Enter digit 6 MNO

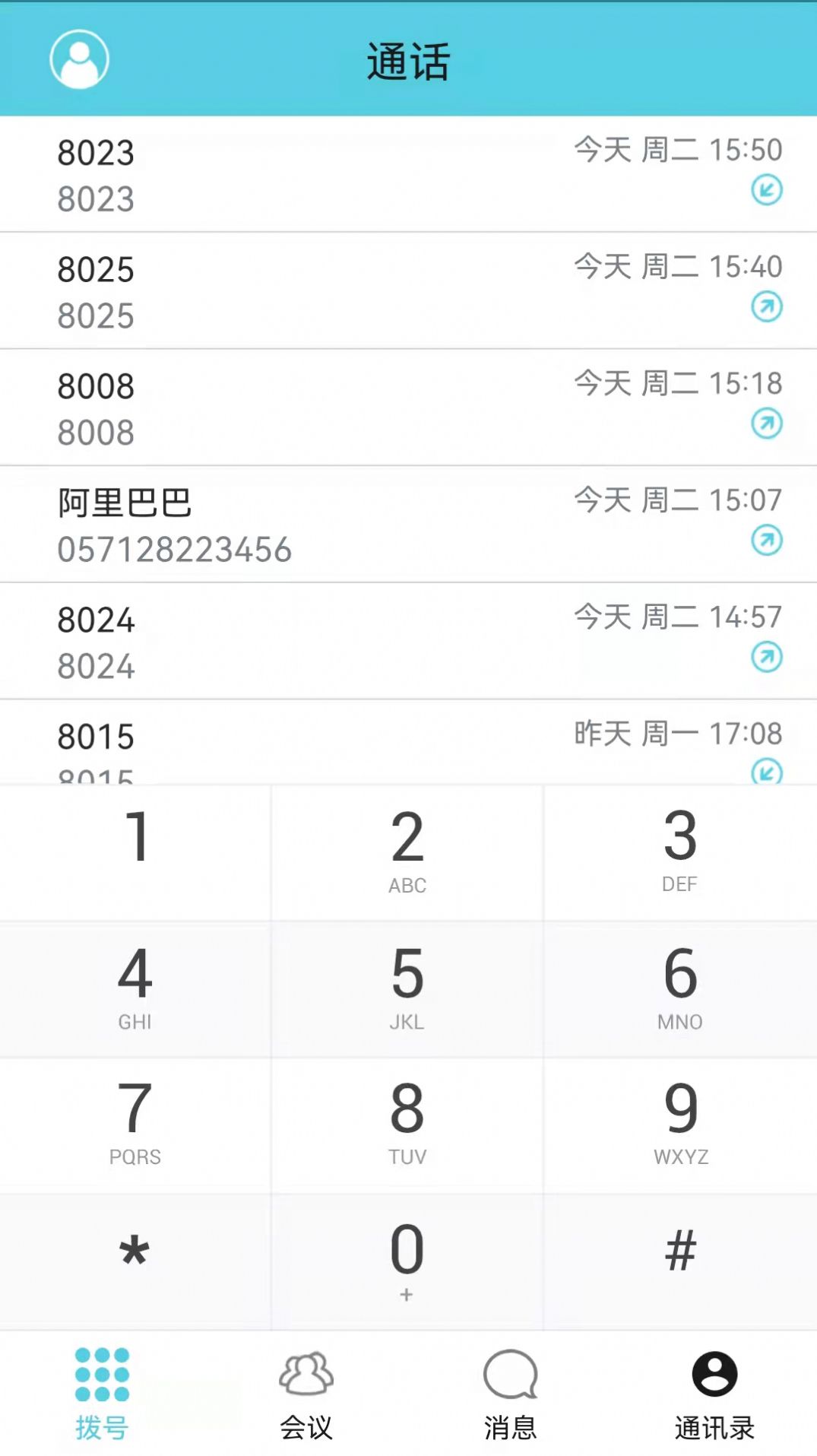[680, 987]
